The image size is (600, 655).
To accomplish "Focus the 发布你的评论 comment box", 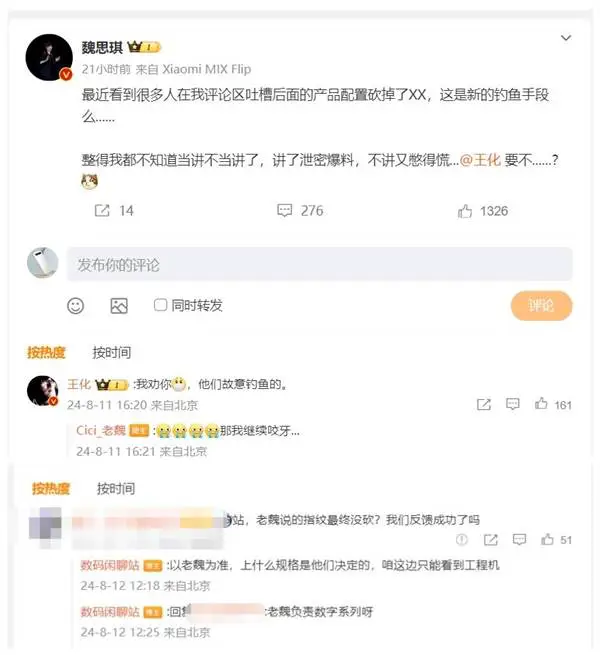I will [320, 265].
